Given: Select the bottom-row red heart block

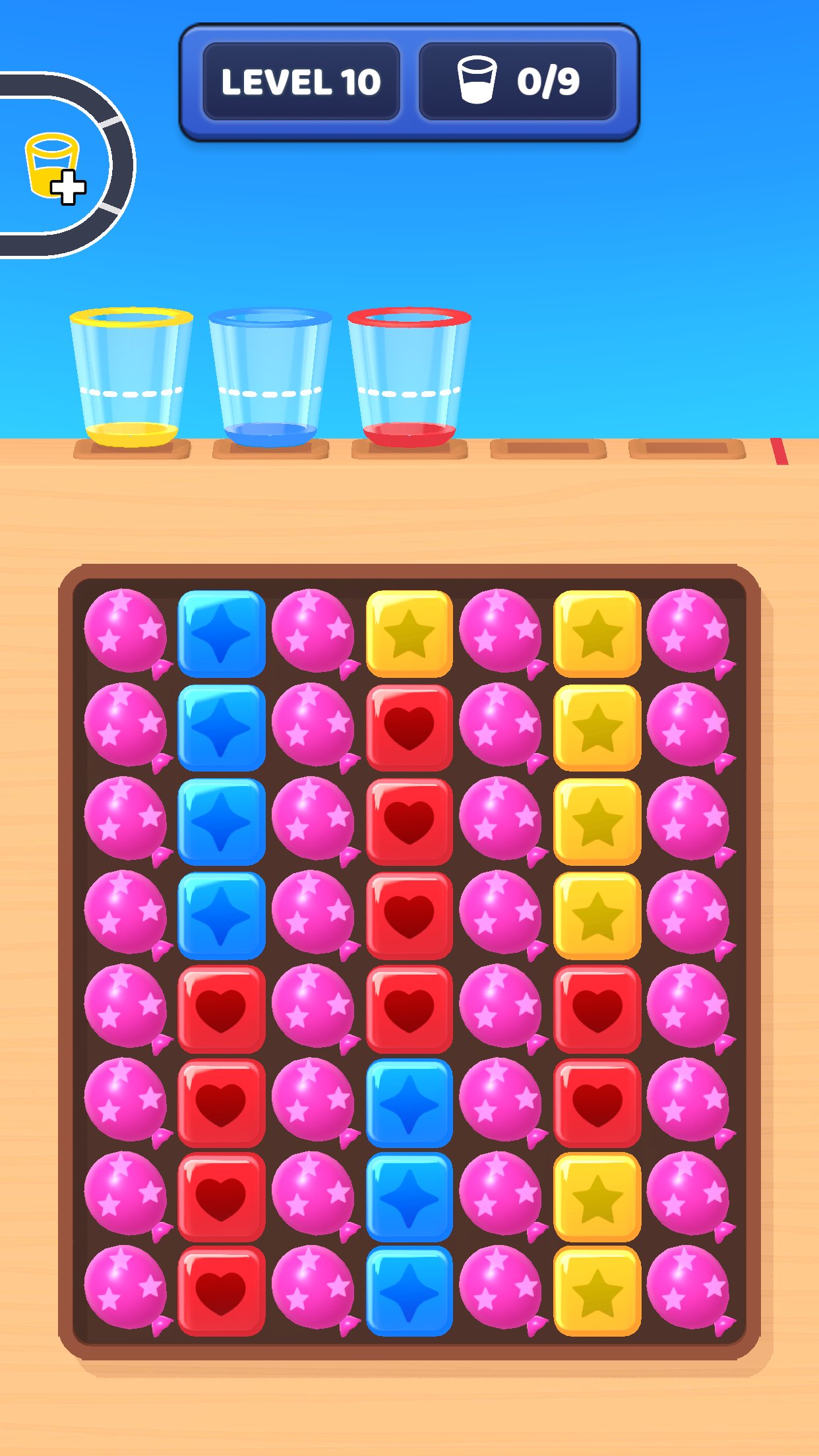Looking at the screenshot, I should (222, 1290).
